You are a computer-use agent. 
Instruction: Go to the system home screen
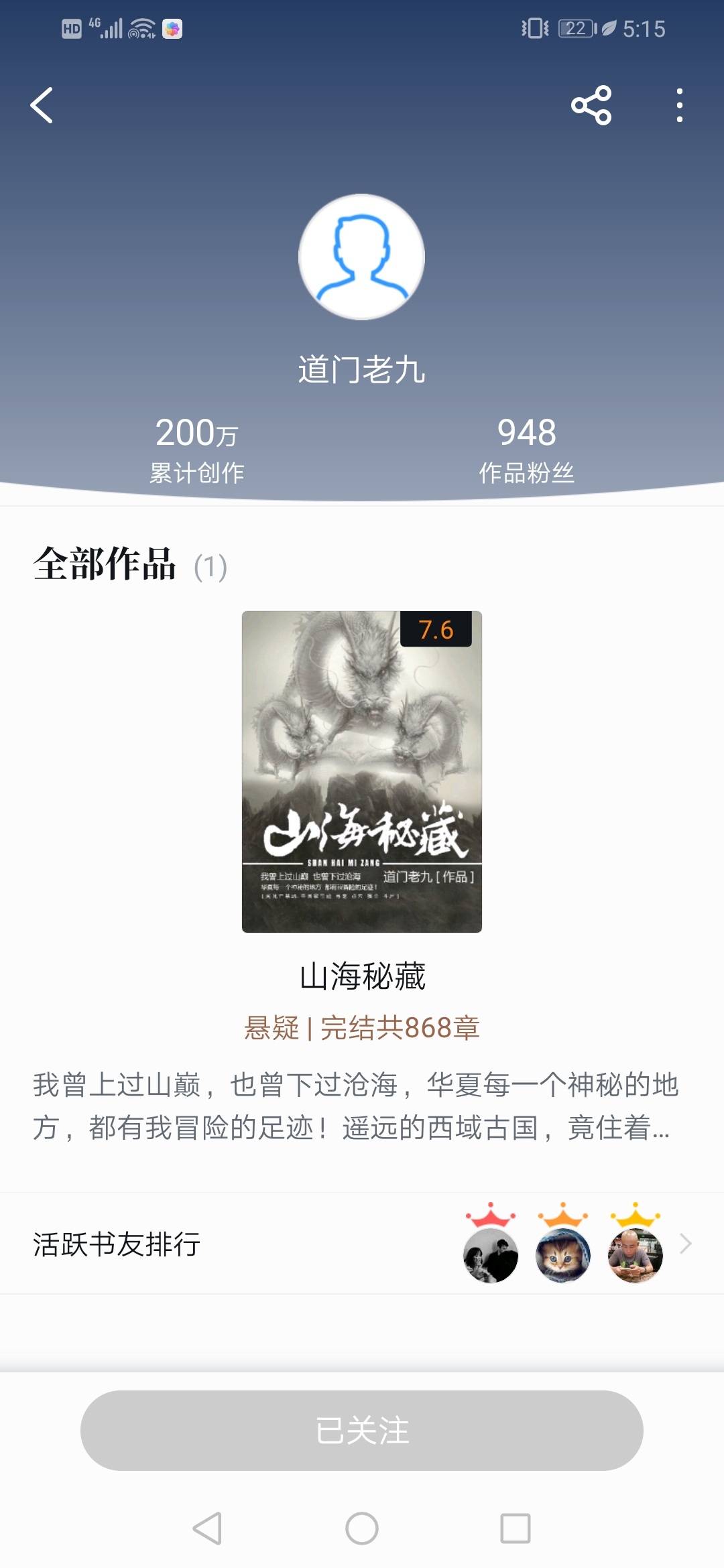tap(362, 1528)
